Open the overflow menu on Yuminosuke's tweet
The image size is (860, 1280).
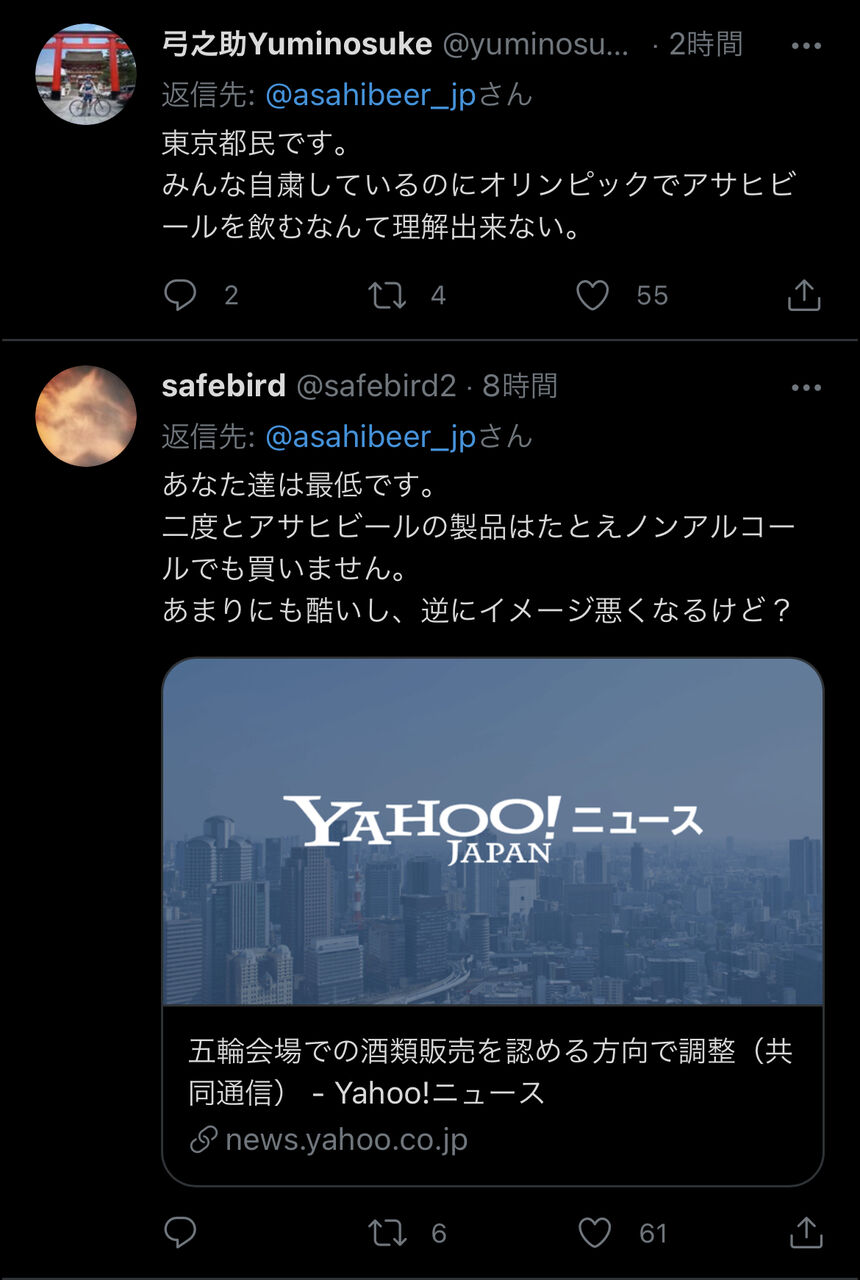806,46
